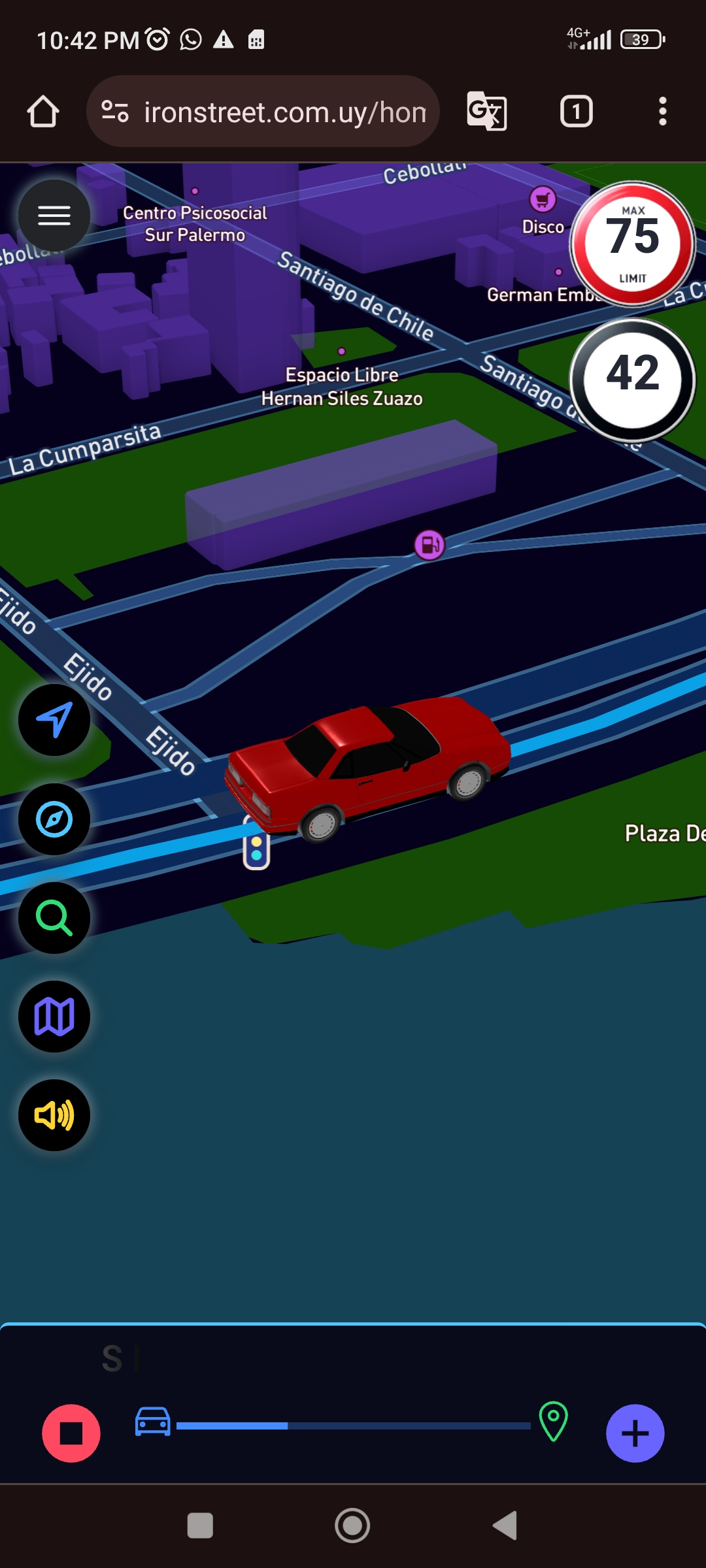Tap the blue plus button
The height and width of the screenshot is (1568, 706).
point(635,1433)
